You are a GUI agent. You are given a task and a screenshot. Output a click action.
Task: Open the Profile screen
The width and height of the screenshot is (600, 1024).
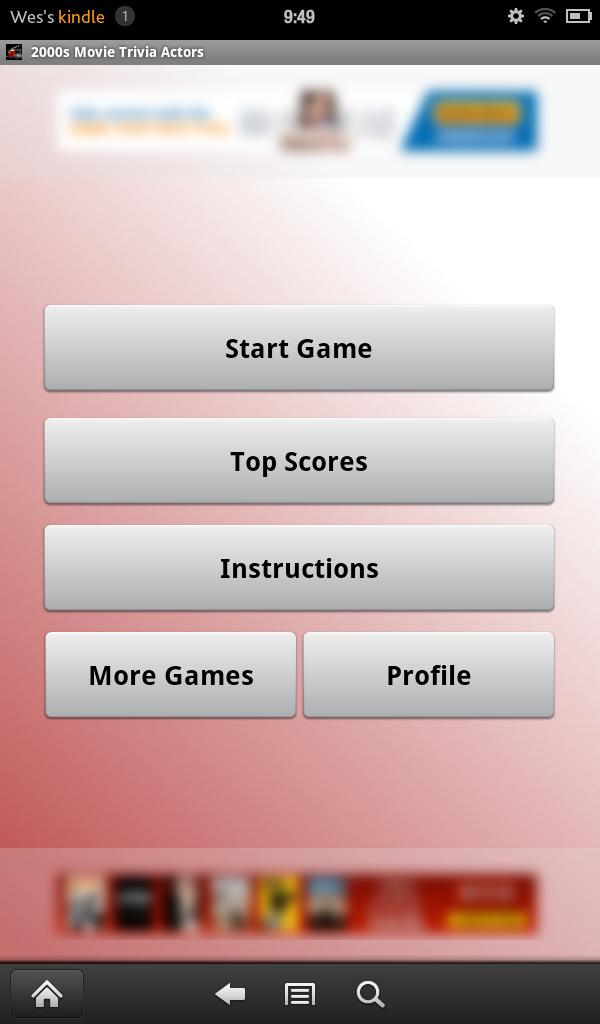(428, 675)
